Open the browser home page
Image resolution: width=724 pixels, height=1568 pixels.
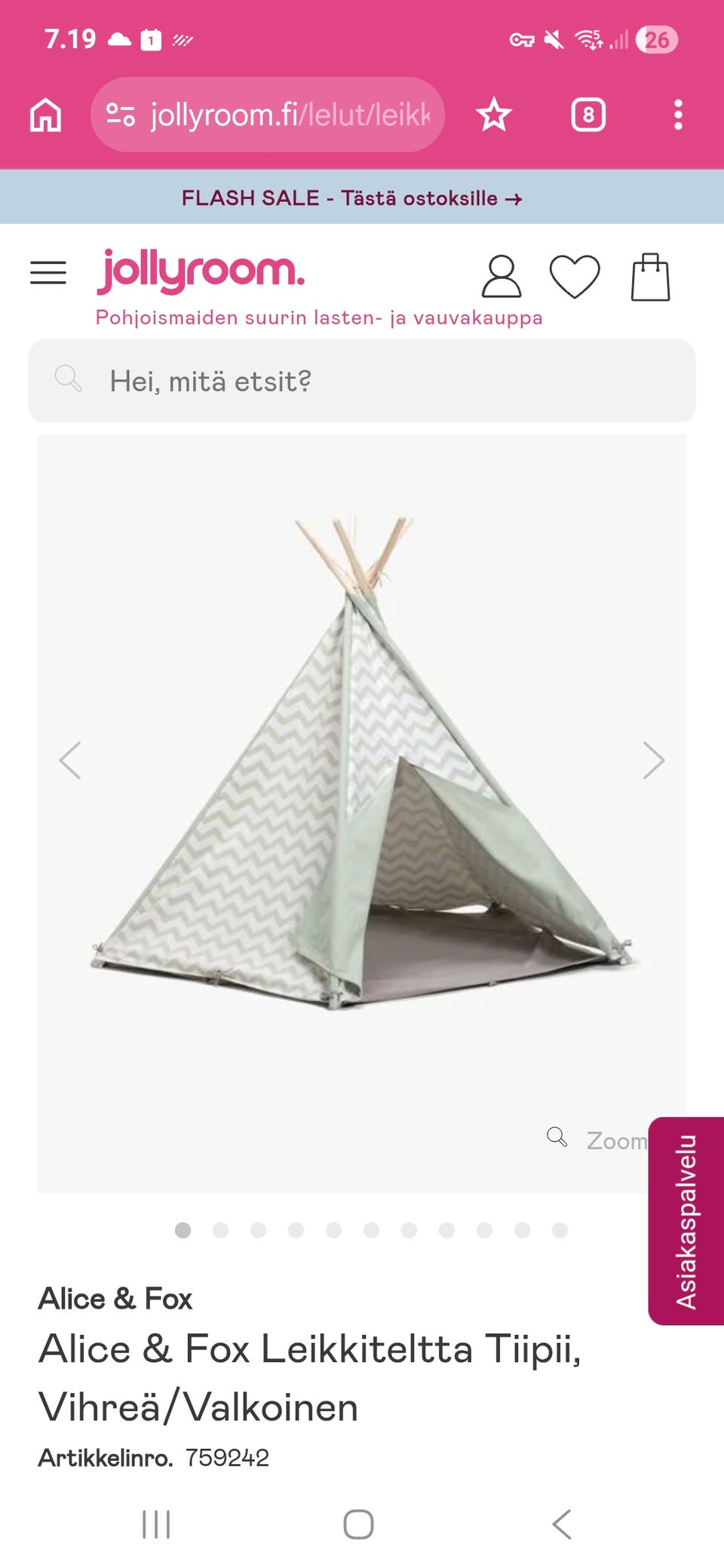point(45,115)
